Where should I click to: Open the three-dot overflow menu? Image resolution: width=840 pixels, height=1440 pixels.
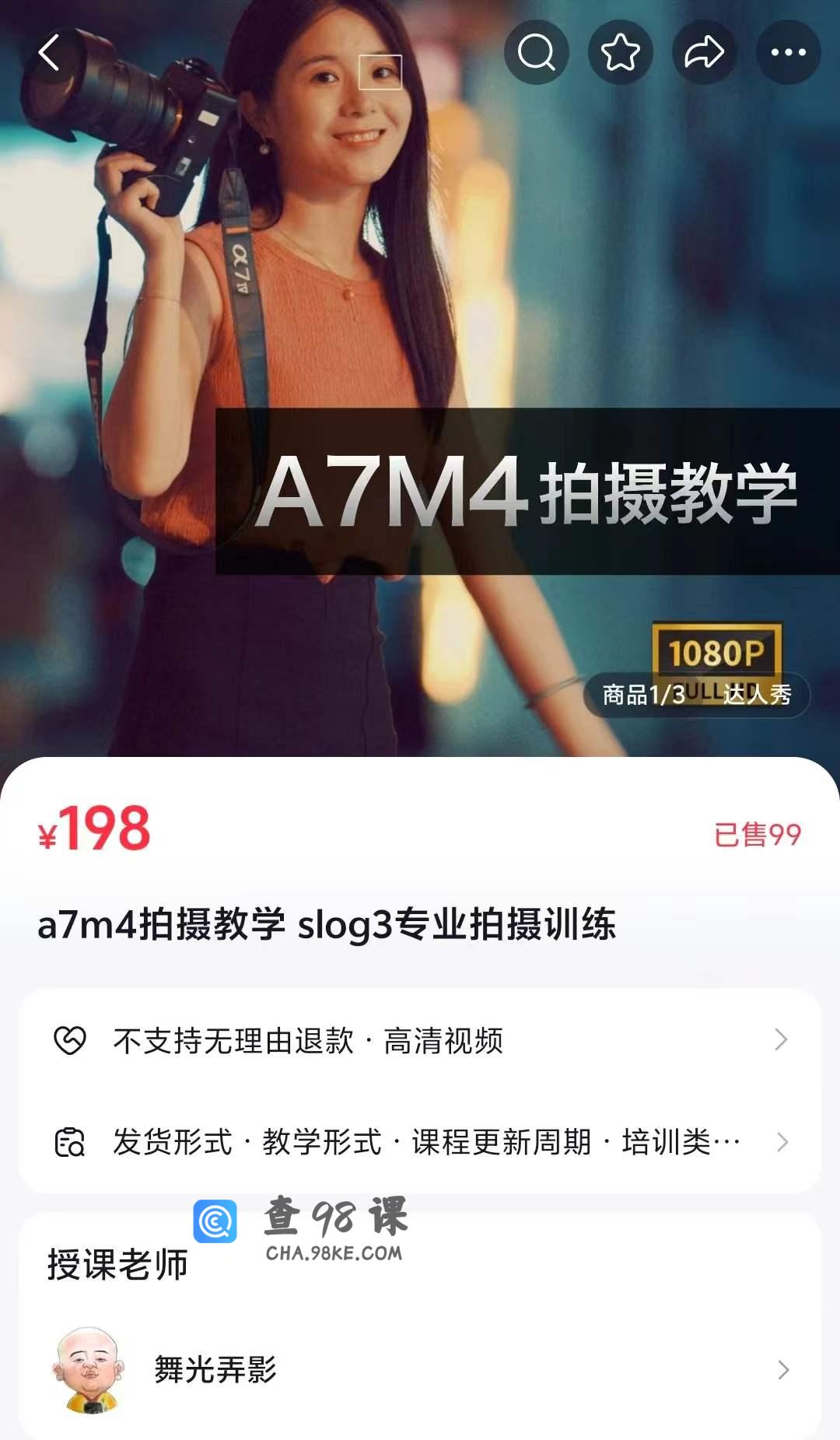[x=789, y=53]
